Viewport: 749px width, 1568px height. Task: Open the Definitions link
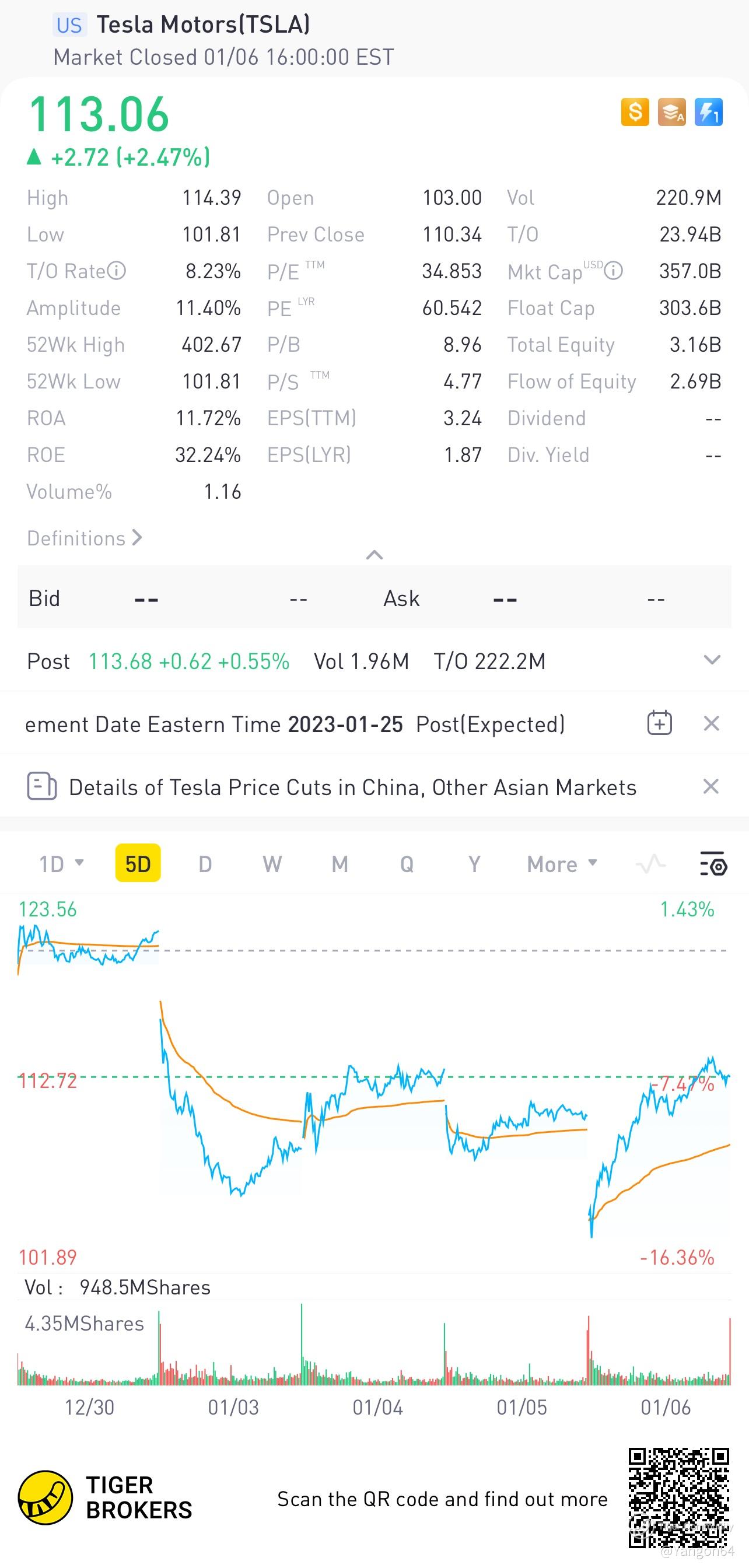point(85,538)
